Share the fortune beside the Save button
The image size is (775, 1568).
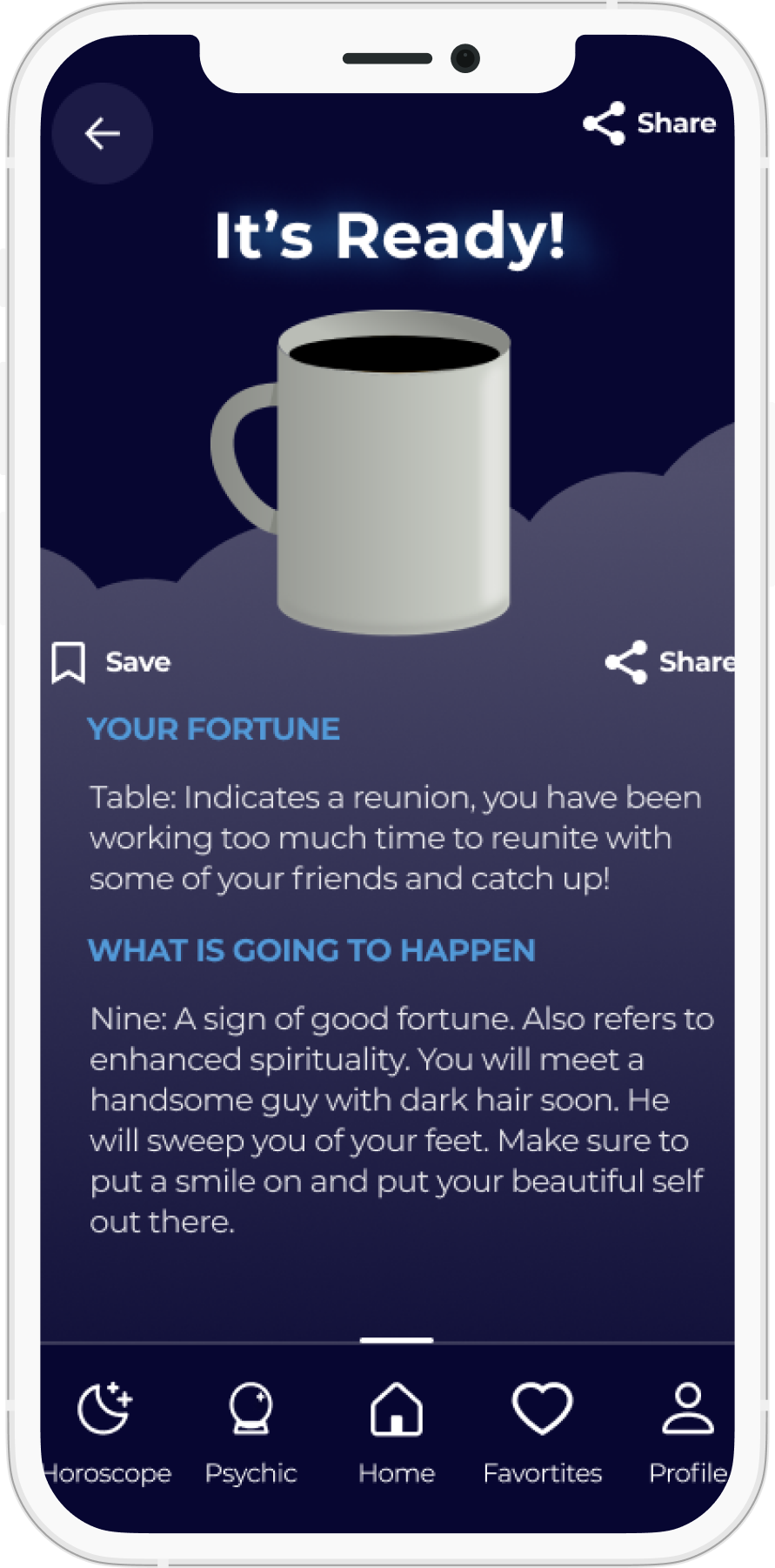pos(670,662)
